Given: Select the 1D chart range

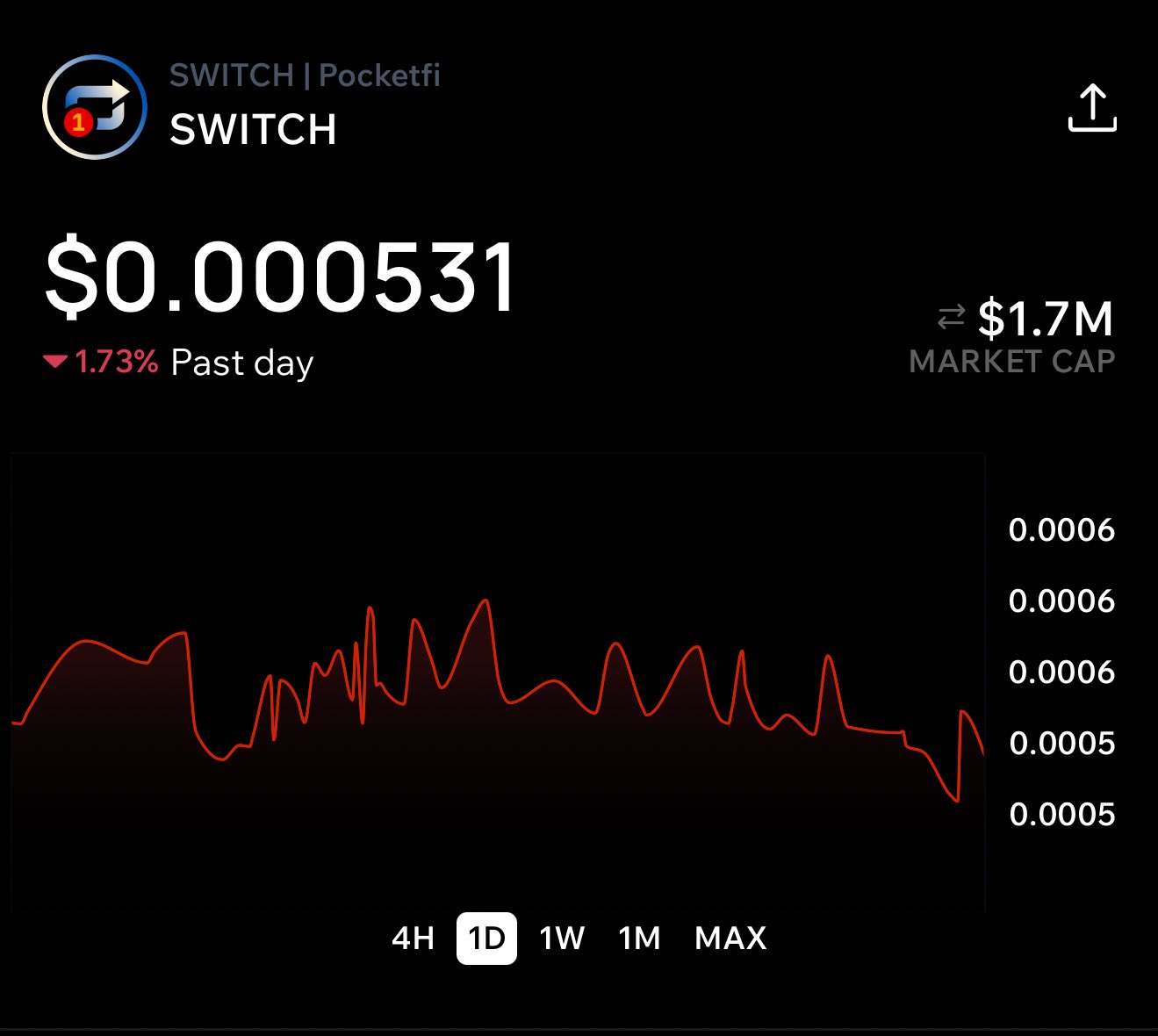Looking at the screenshot, I should tap(486, 939).
